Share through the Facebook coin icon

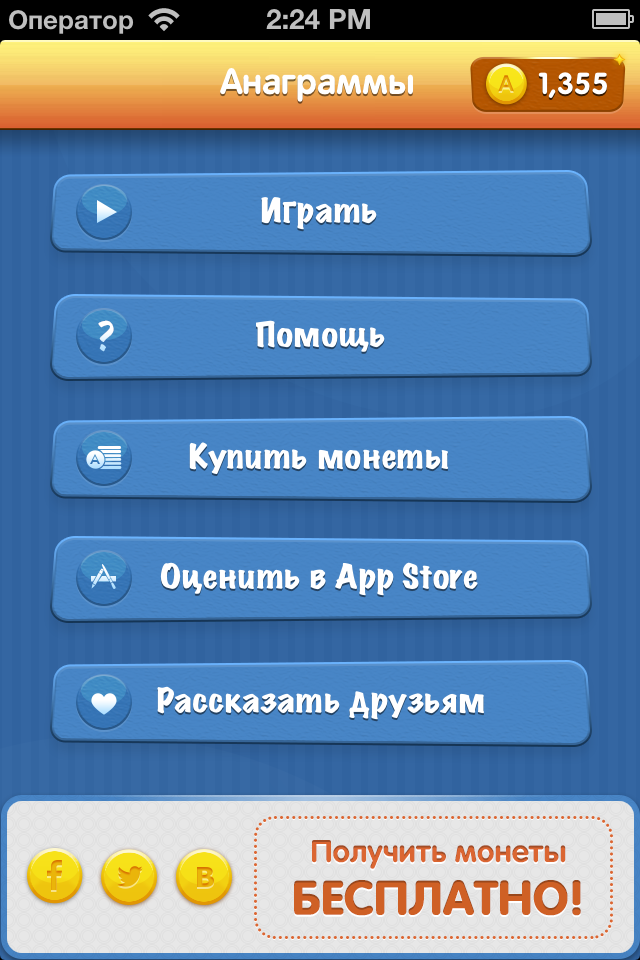click(54, 877)
